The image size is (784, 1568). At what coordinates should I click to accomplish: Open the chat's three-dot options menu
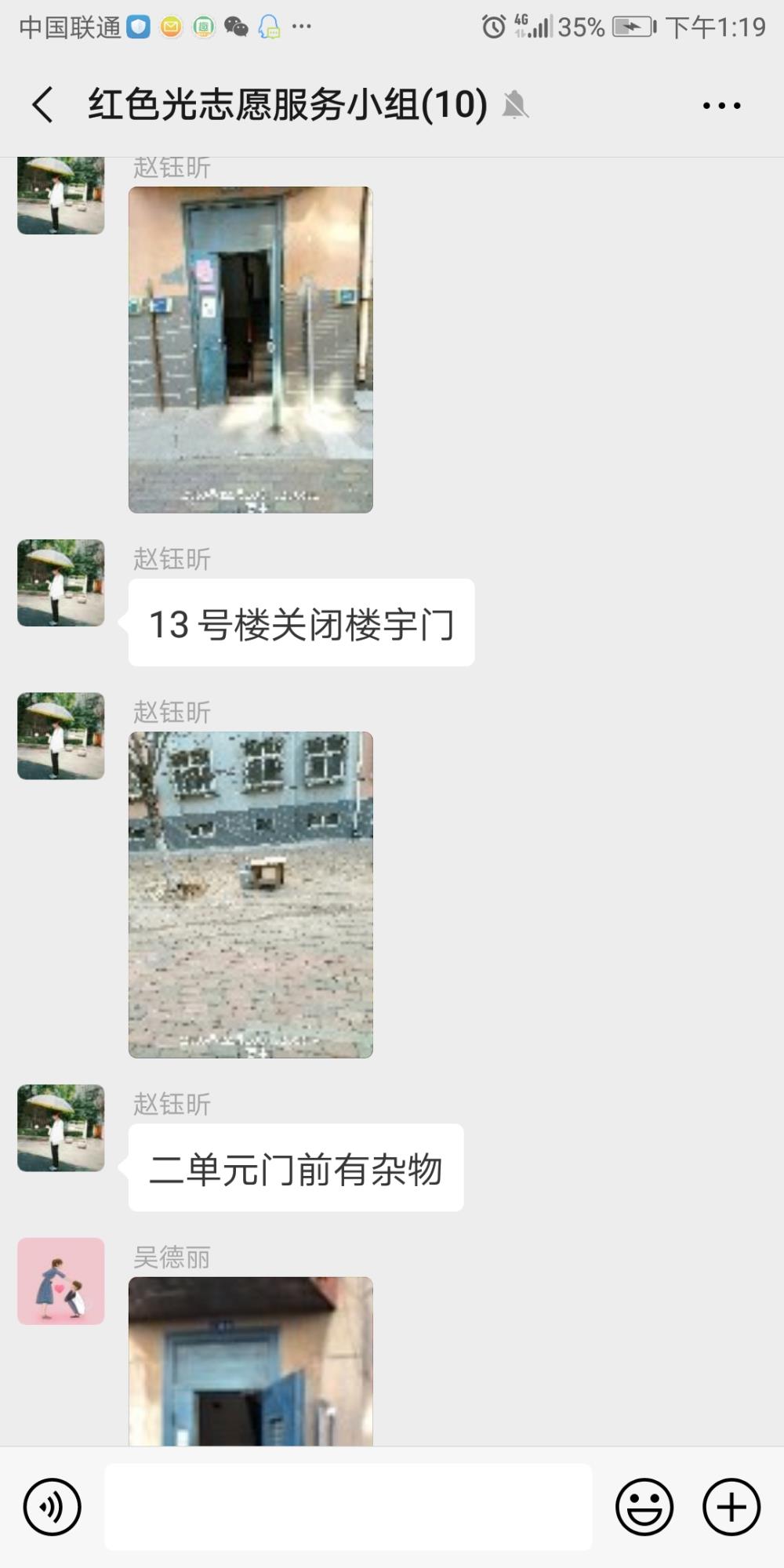pos(721,105)
